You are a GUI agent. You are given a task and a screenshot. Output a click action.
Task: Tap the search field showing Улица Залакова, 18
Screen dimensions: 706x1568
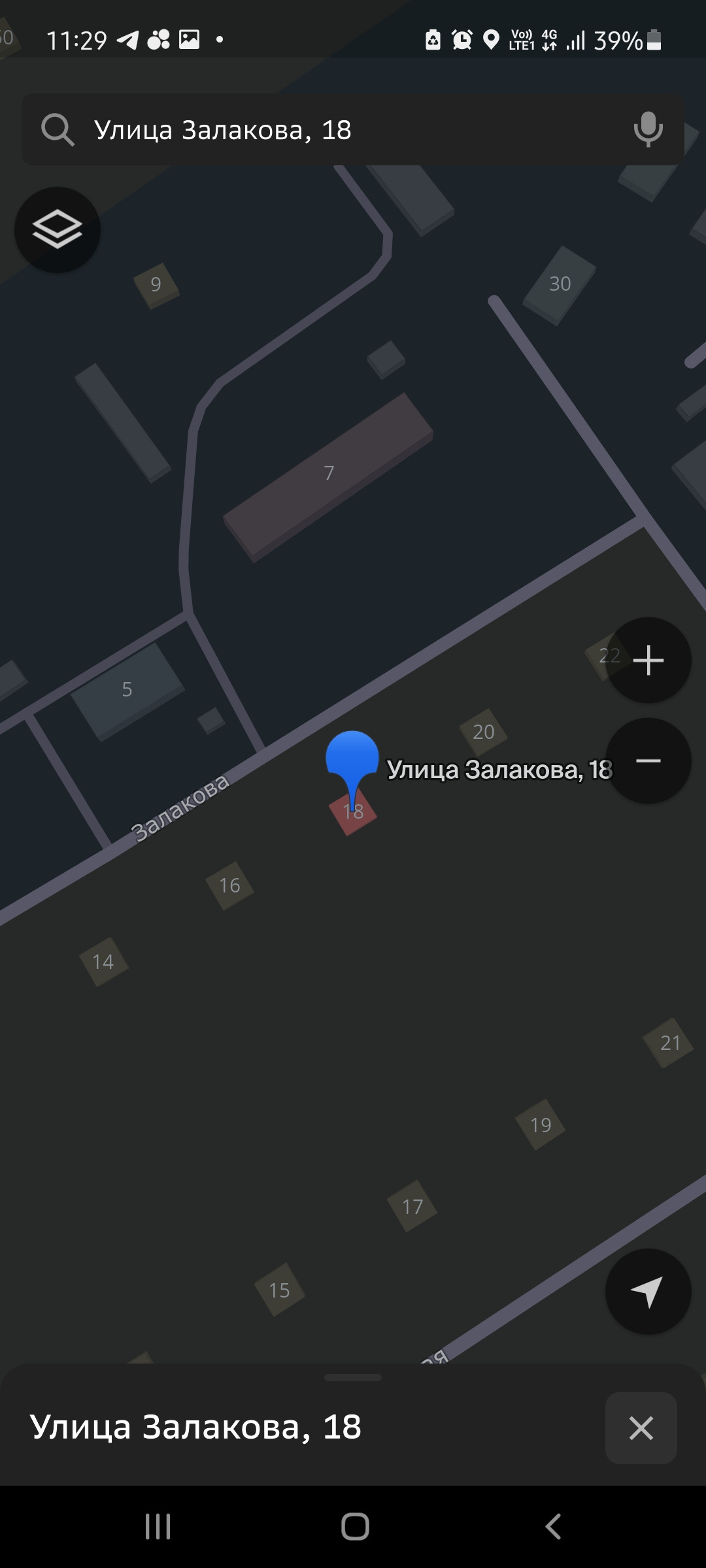[x=353, y=129]
